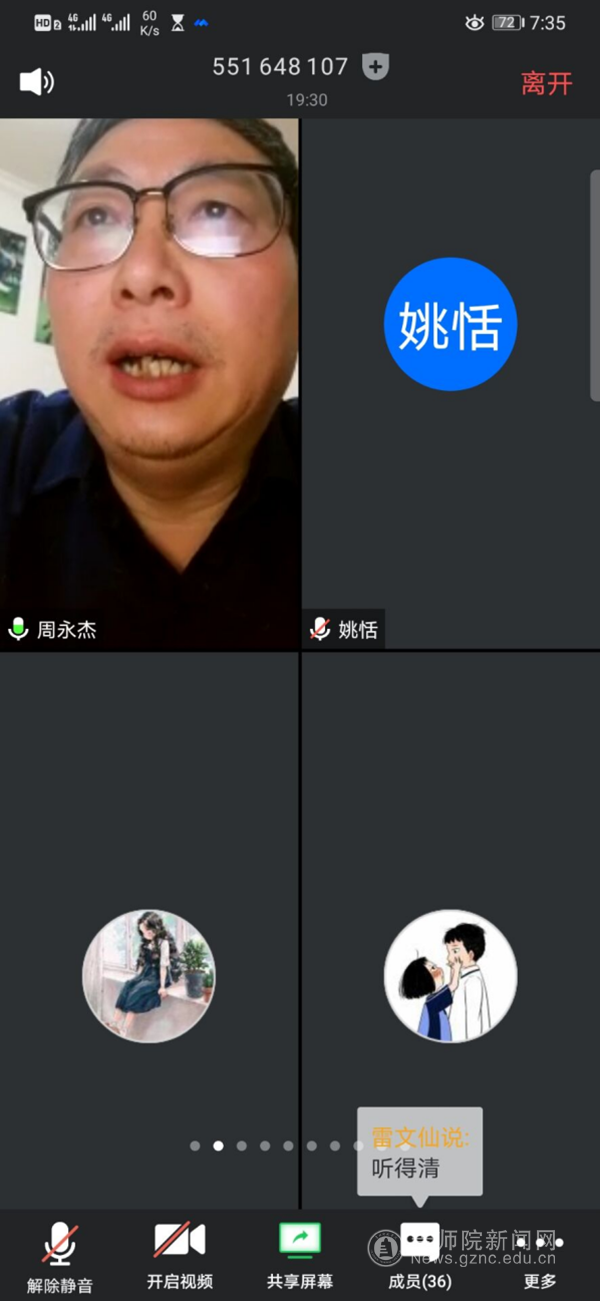Screen dimensions: 600x1301
Task: Select 姚恬's participant tile
Action: [x=450, y=385]
